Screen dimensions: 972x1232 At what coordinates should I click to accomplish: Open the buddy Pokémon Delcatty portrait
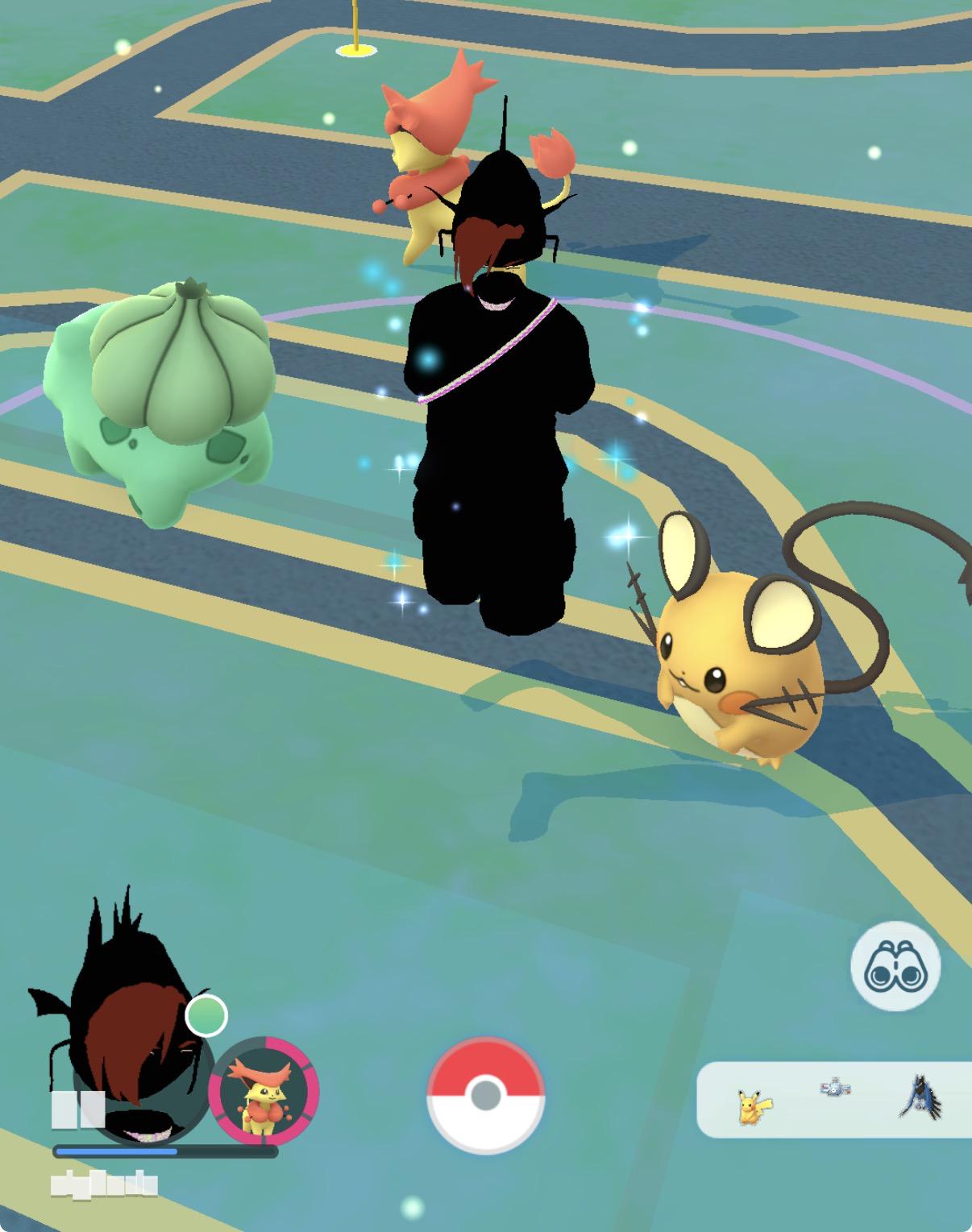[x=264, y=1093]
